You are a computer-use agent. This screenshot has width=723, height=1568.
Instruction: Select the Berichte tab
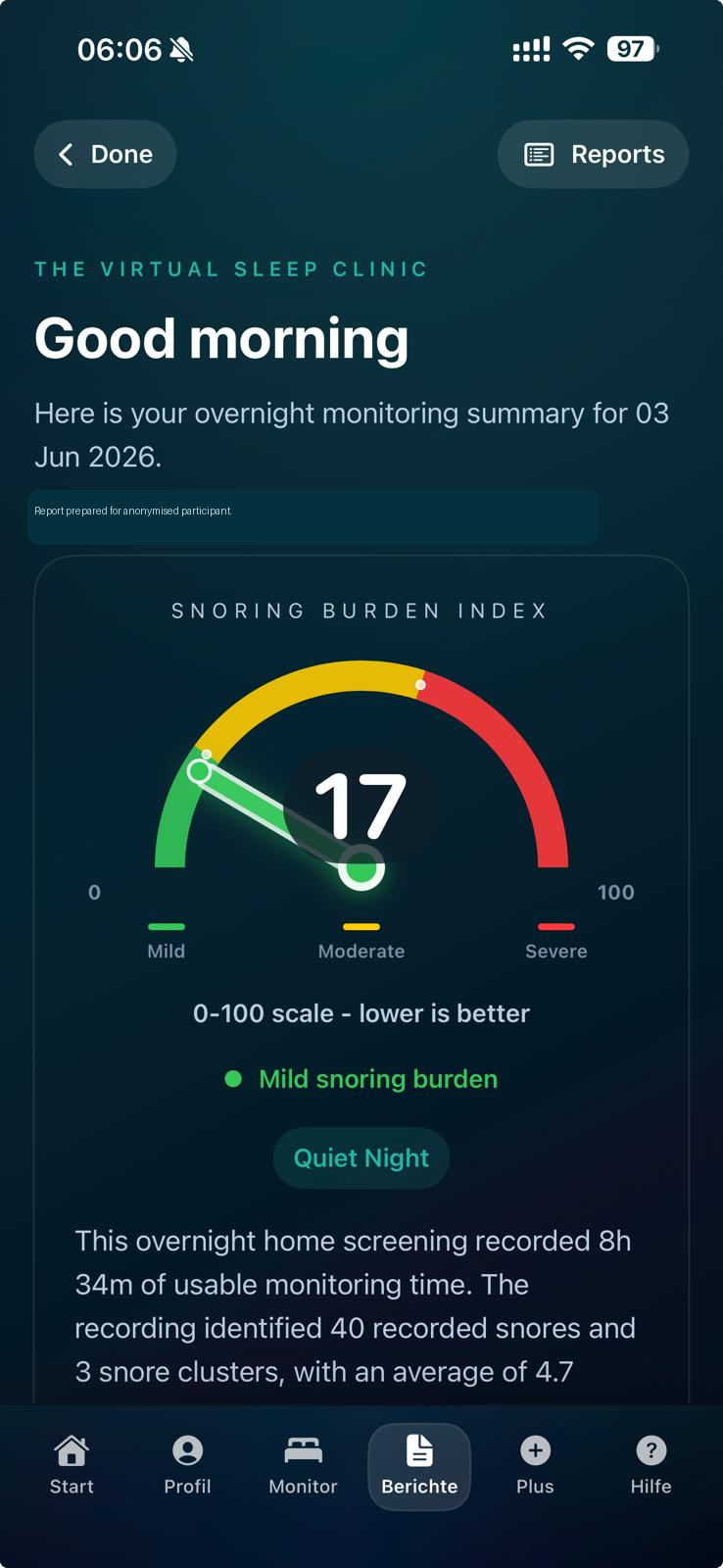coord(419,1466)
